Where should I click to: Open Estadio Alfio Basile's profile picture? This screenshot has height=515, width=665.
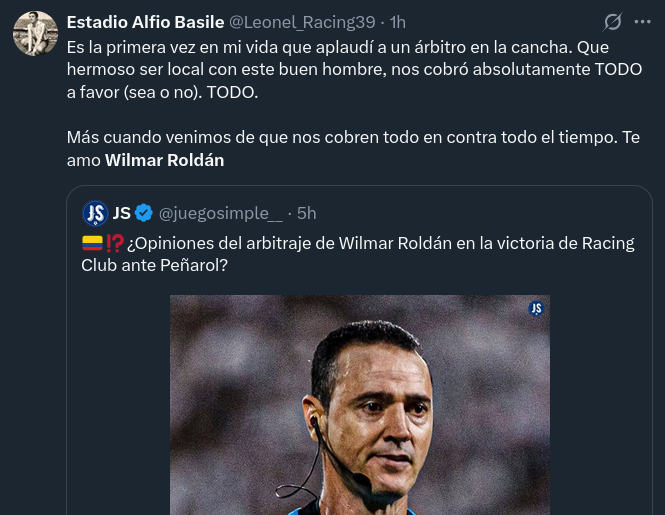tap(35, 34)
